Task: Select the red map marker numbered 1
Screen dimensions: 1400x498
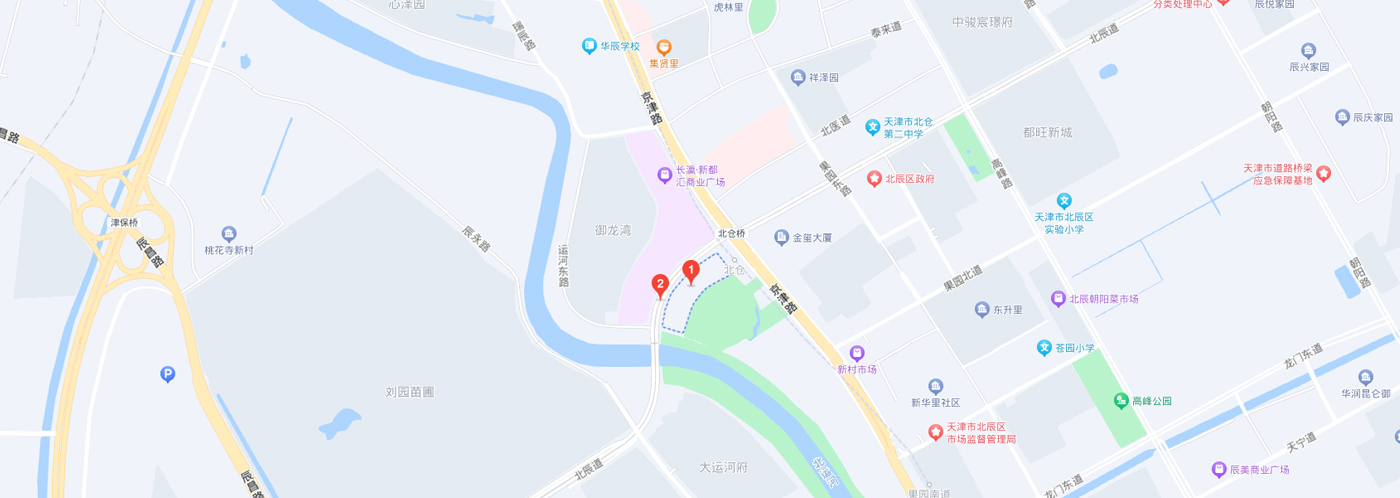Action: coord(690,270)
